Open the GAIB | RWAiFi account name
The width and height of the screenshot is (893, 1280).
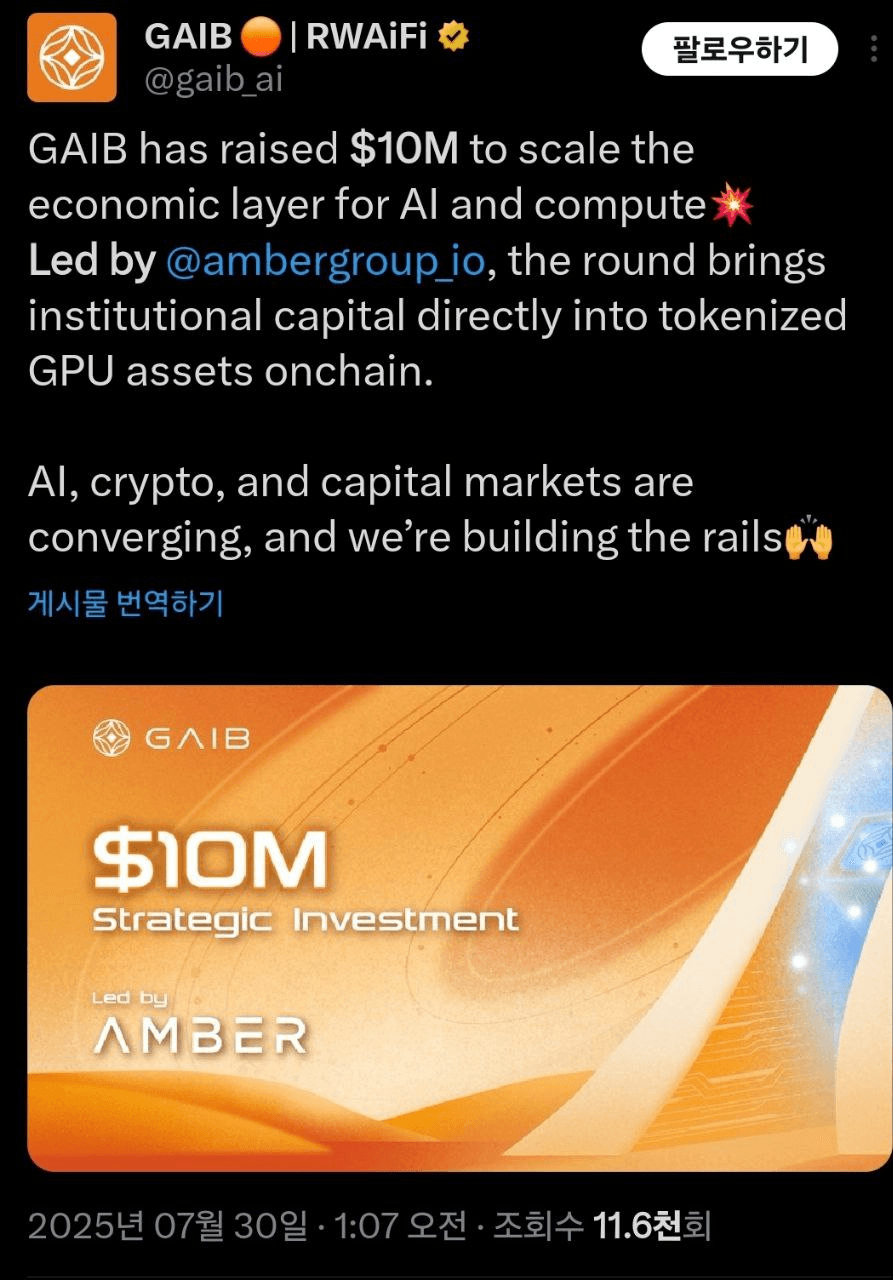coord(307,38)
